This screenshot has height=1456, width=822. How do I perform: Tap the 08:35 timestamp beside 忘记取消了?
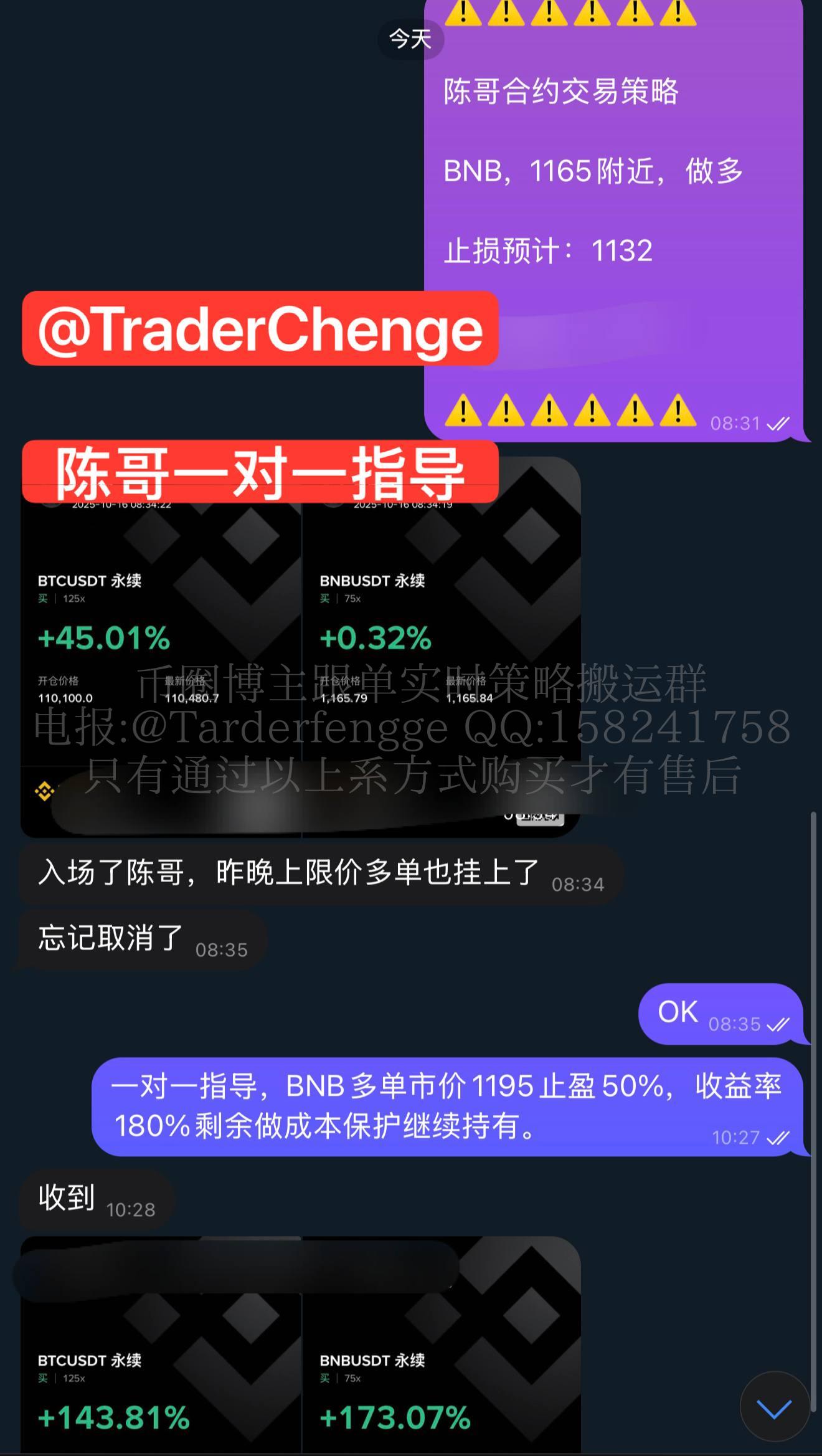pos(221,950)
